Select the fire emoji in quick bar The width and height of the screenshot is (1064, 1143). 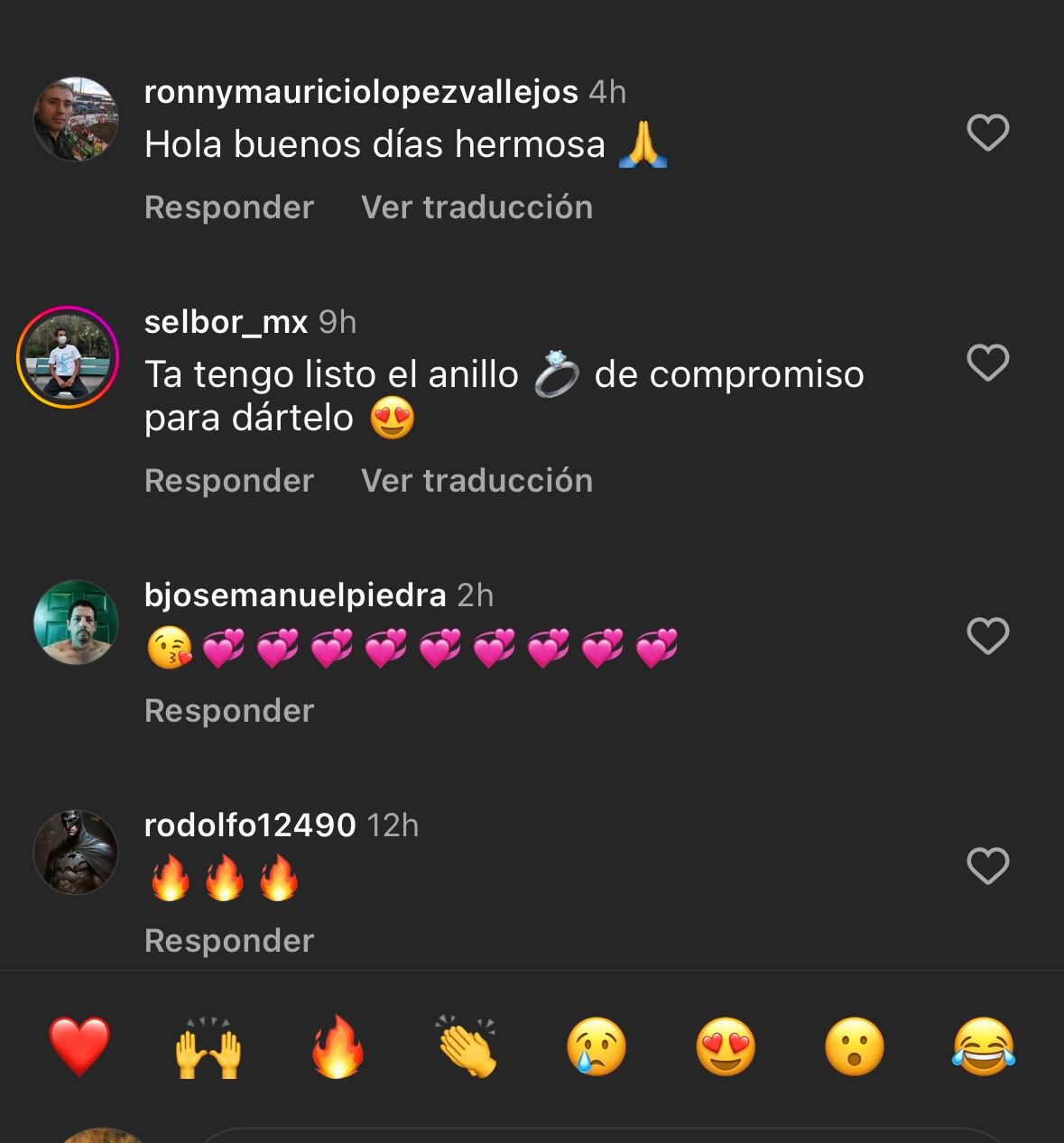tap(338, 1046)
